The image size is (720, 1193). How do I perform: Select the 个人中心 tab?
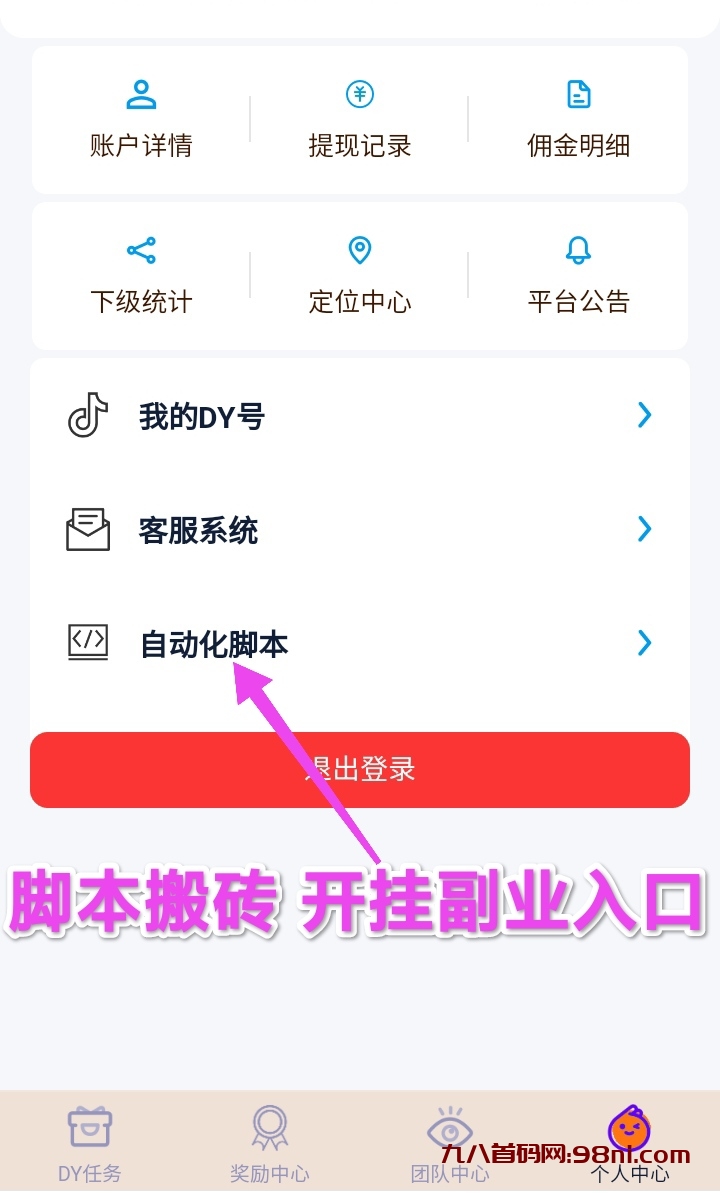click(x=630, y=1143)
